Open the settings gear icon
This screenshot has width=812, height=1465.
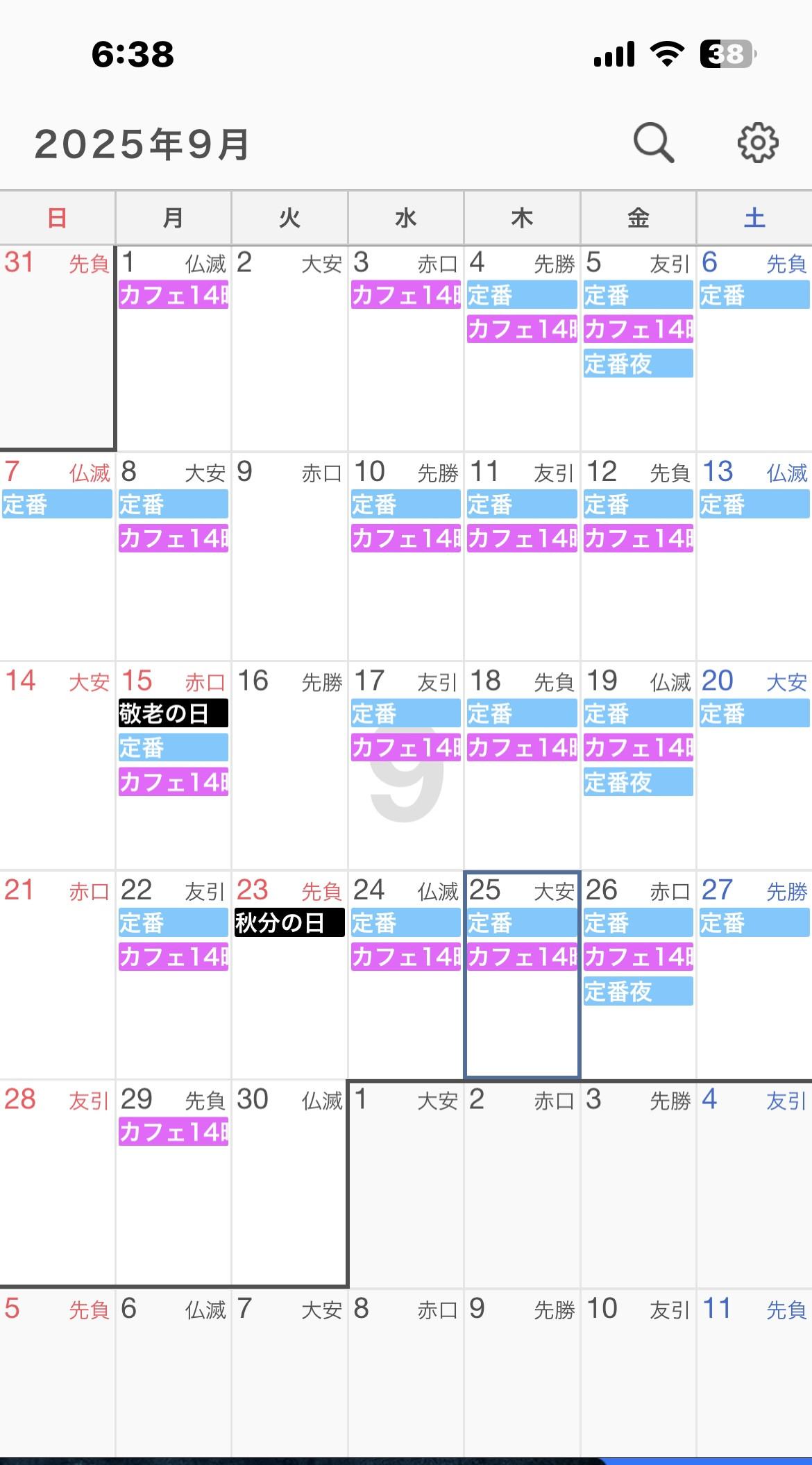[757, 143]
